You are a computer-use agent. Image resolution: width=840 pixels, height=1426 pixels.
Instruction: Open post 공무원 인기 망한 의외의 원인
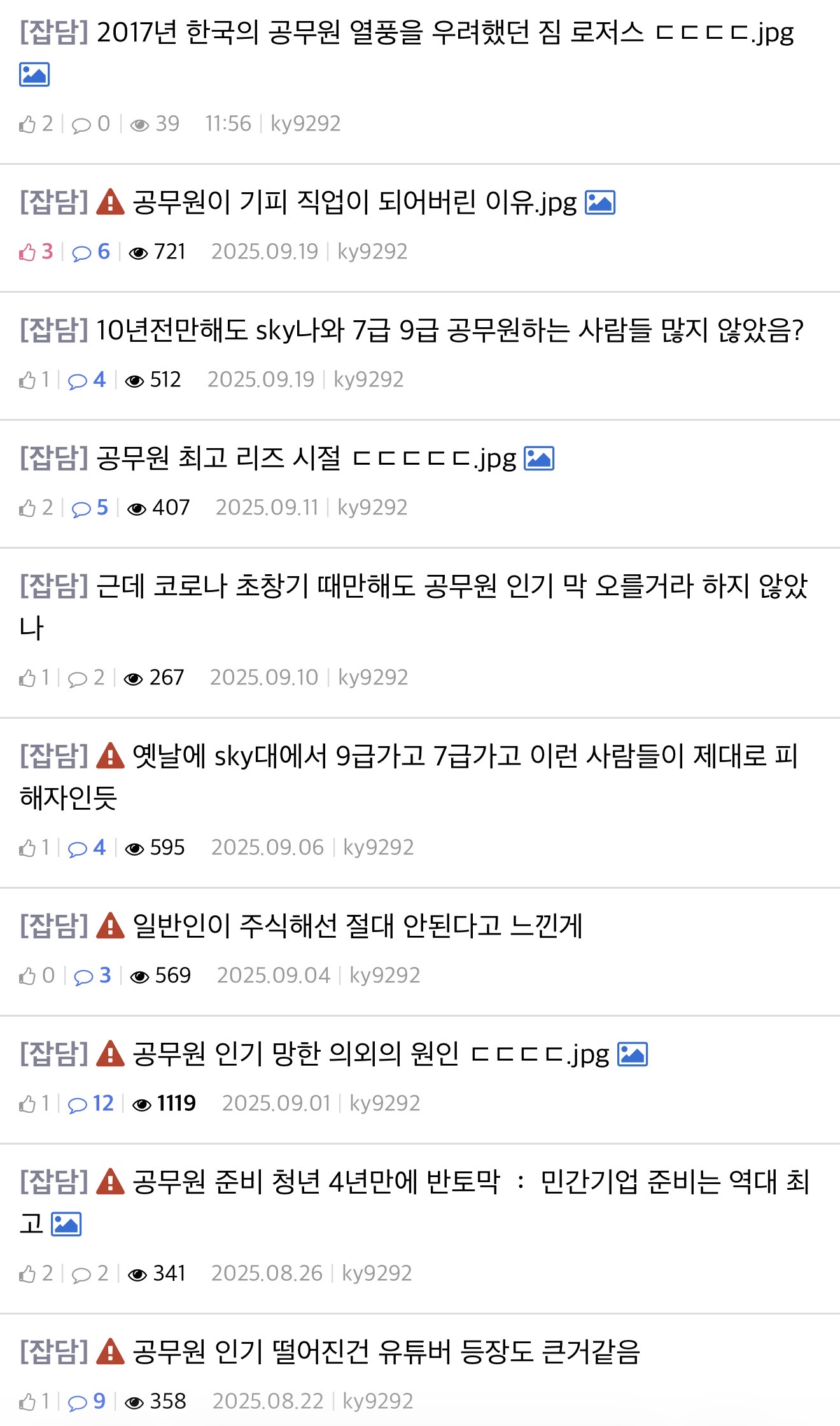(369, 1055)
